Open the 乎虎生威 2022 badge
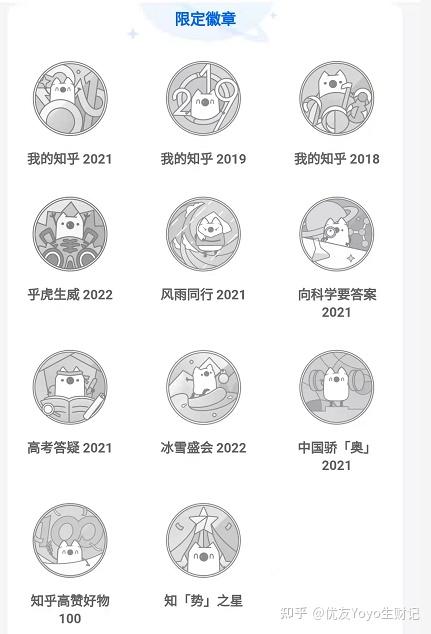The image size is (431, 634). tap(70, 234)
